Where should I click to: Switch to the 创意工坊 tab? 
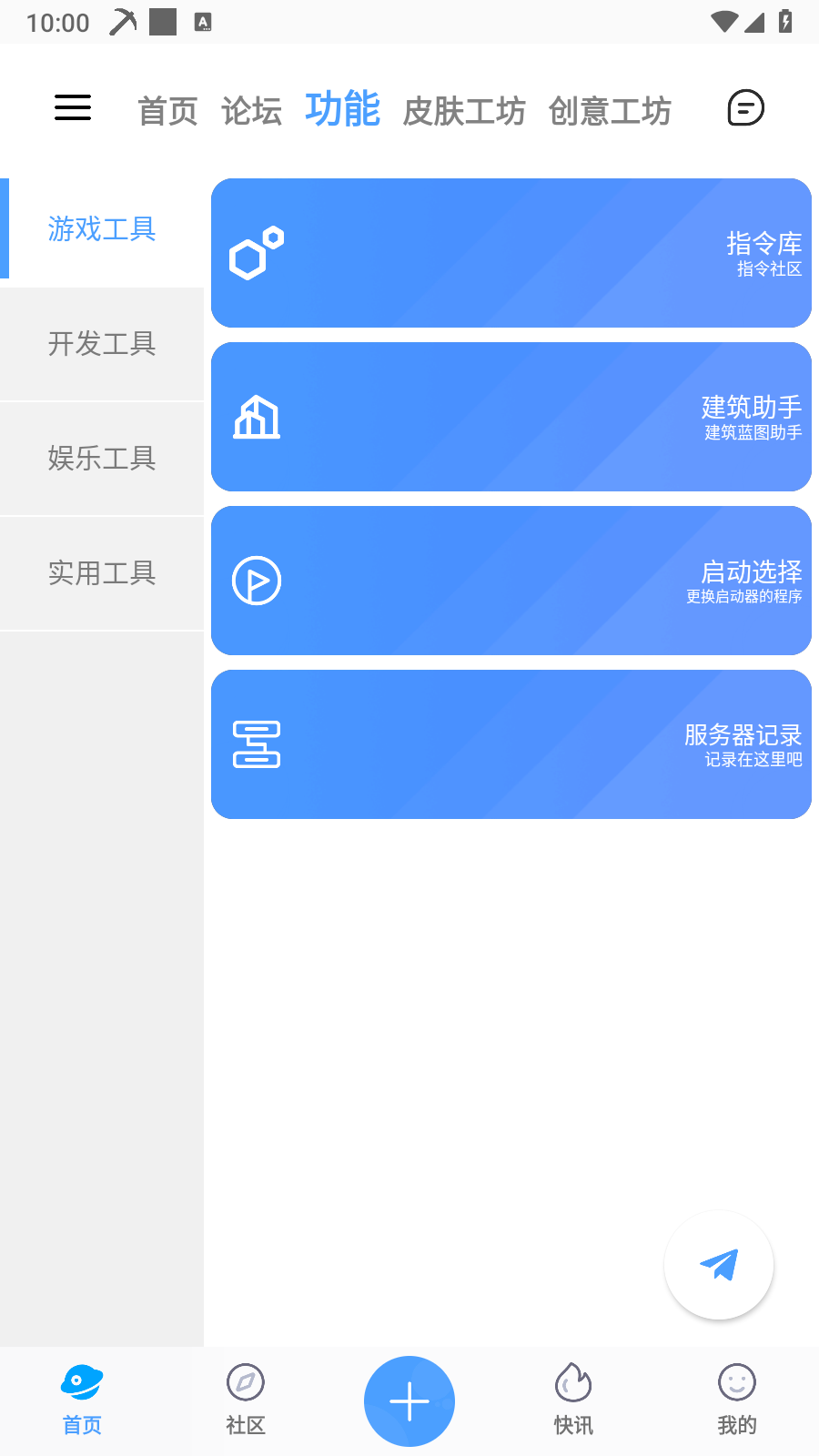(610, 111)
